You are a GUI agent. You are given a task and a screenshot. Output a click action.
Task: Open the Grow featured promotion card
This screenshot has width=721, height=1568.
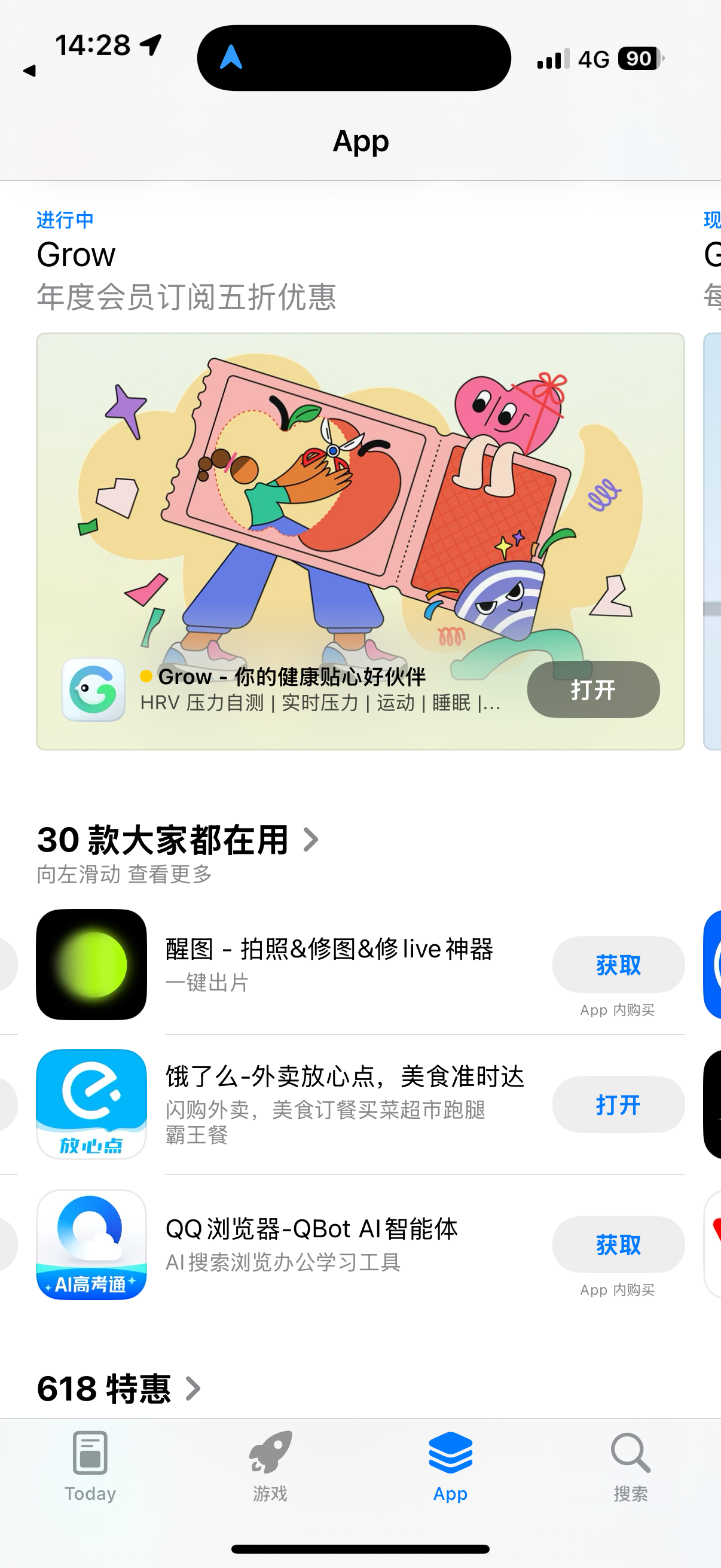point(360,541)
